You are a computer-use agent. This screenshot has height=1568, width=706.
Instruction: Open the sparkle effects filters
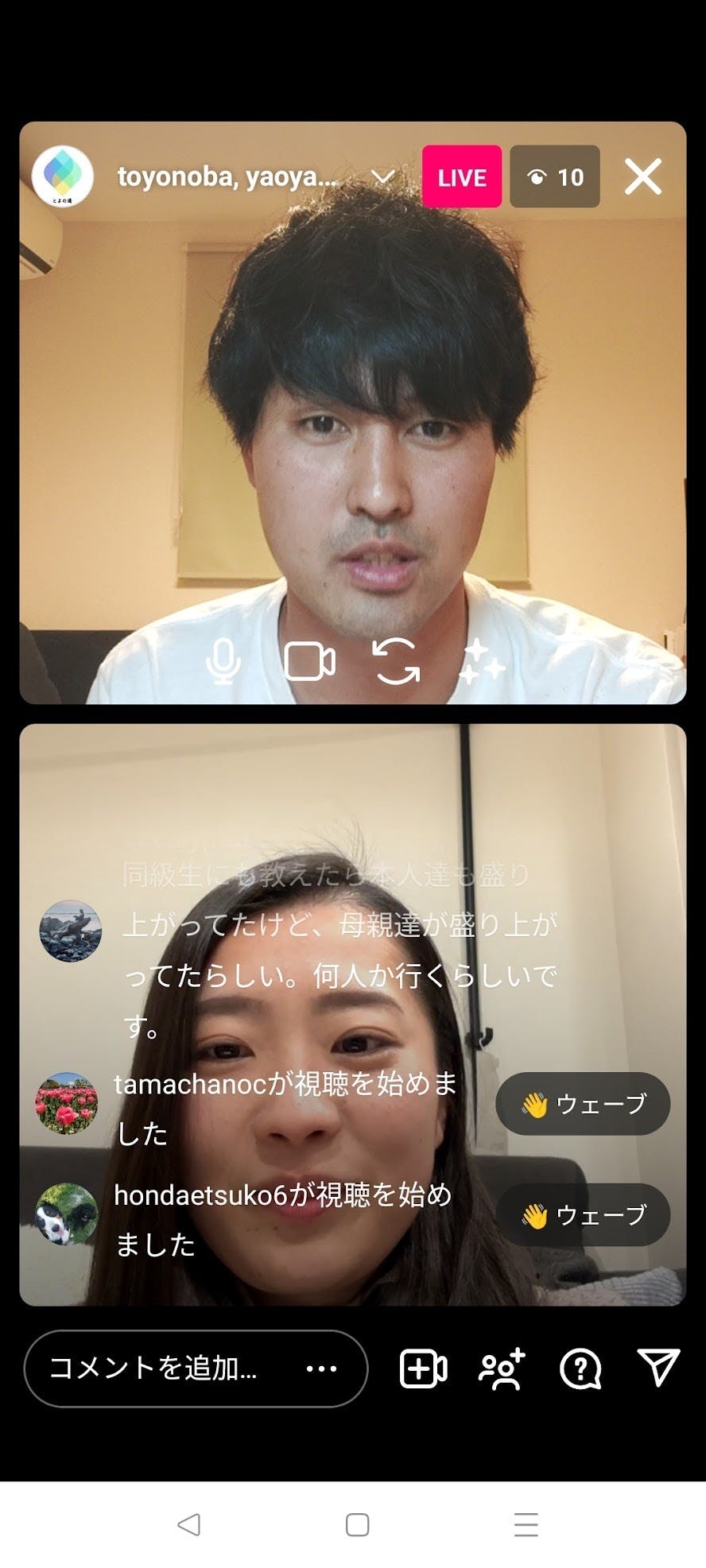coord(481,660)
